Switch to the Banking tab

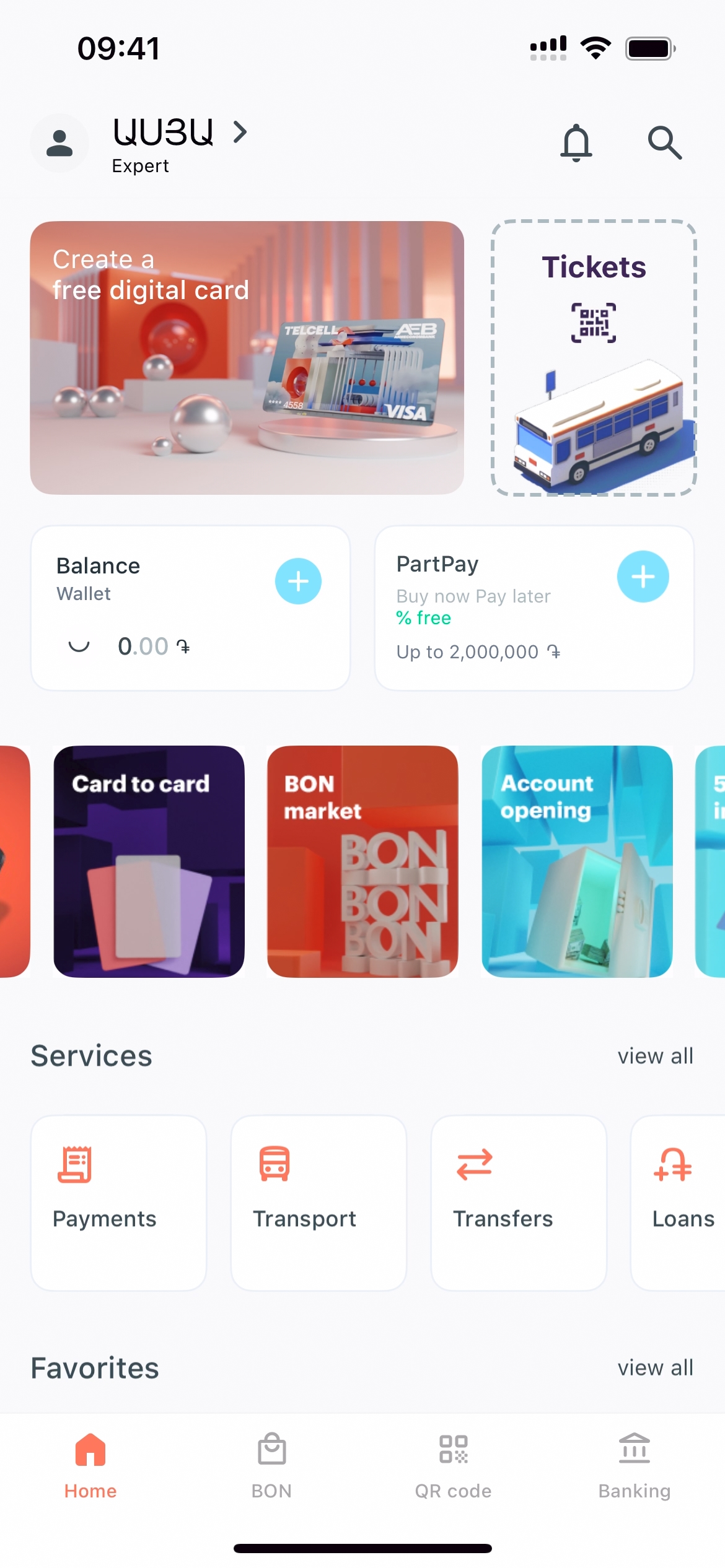pyautogui.click(x=634, y=1465)
